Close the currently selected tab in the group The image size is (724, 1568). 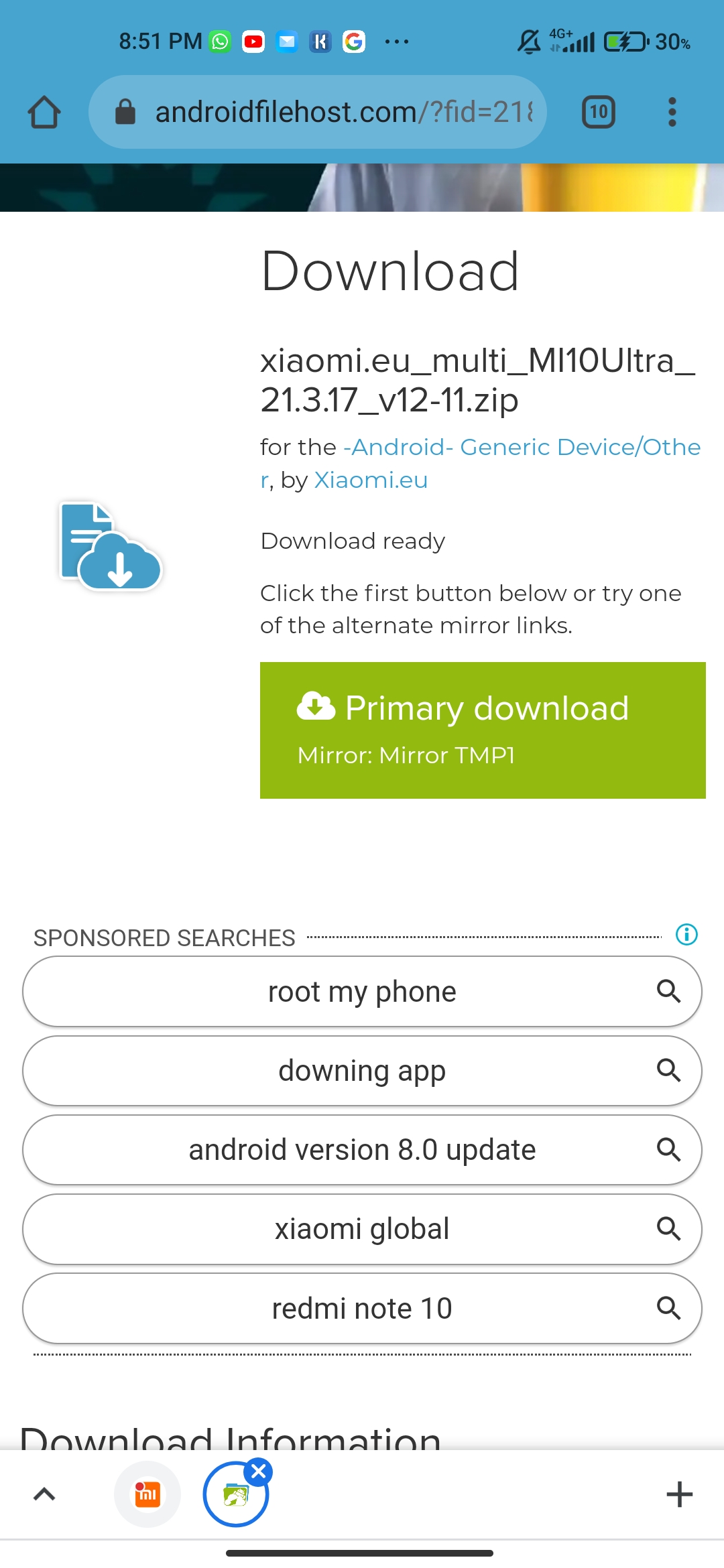(x=259, y=1472)
